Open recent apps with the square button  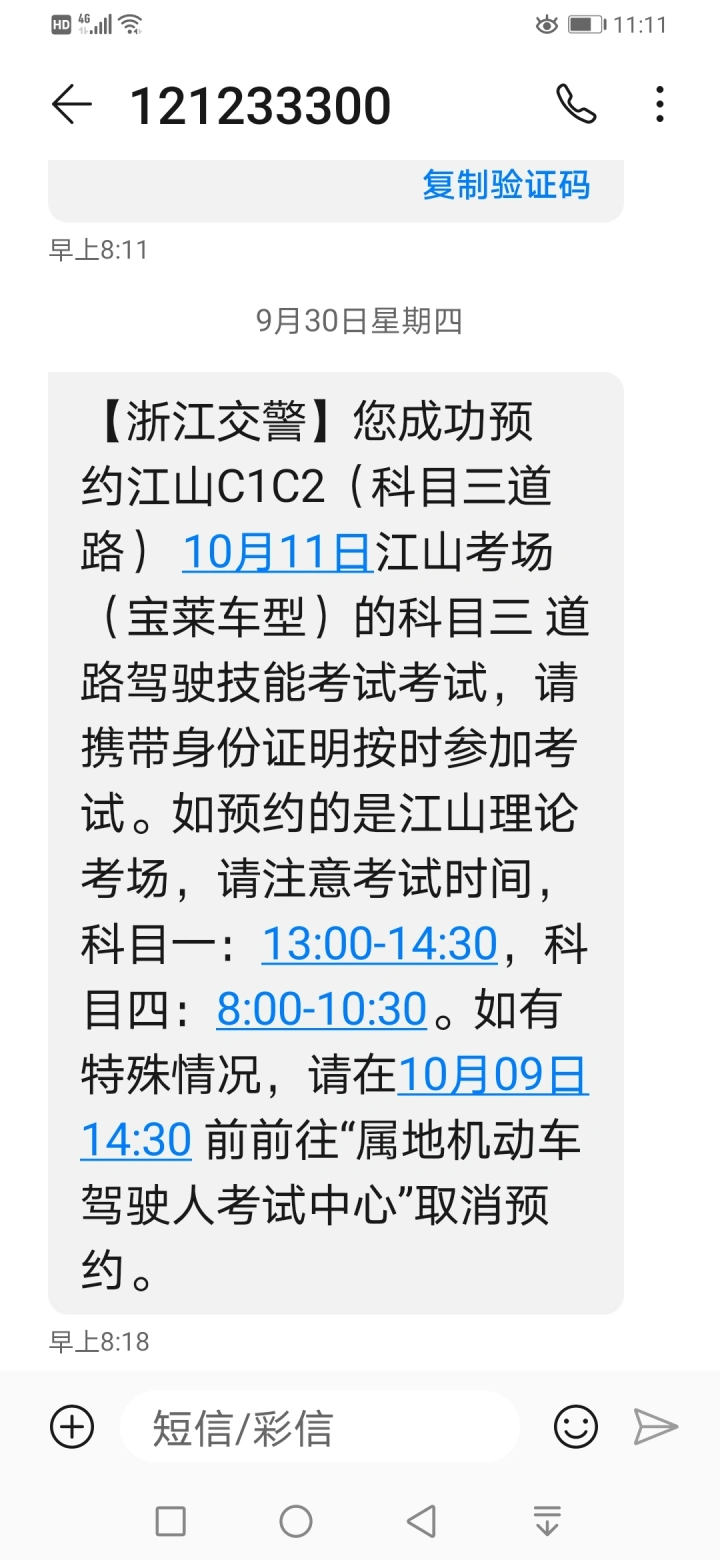pyautogui.click(x=171, y=1521)
